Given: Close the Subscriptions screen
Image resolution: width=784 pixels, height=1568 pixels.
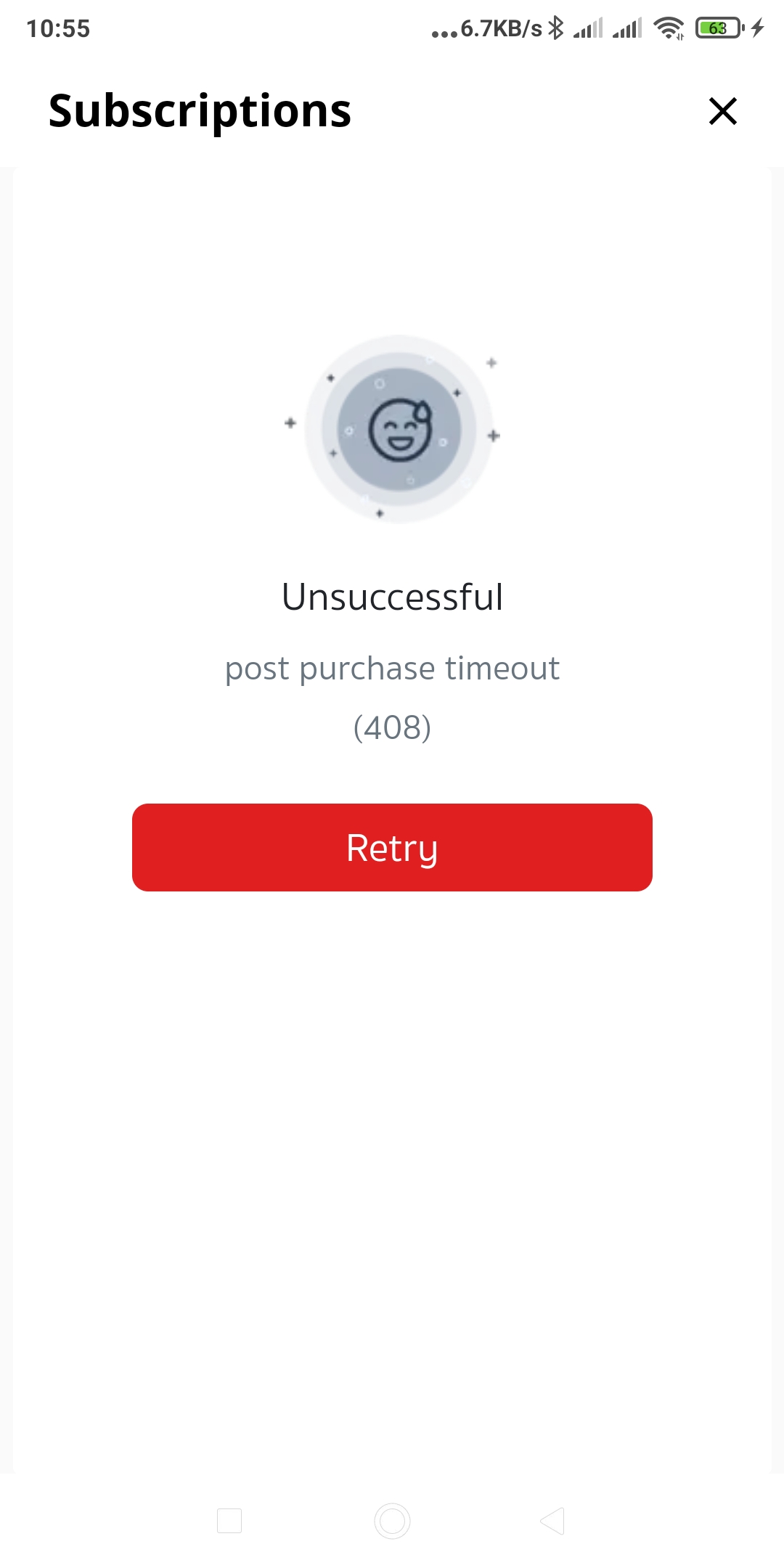Looking at the screenshot, I should click(x=722, y=112).
